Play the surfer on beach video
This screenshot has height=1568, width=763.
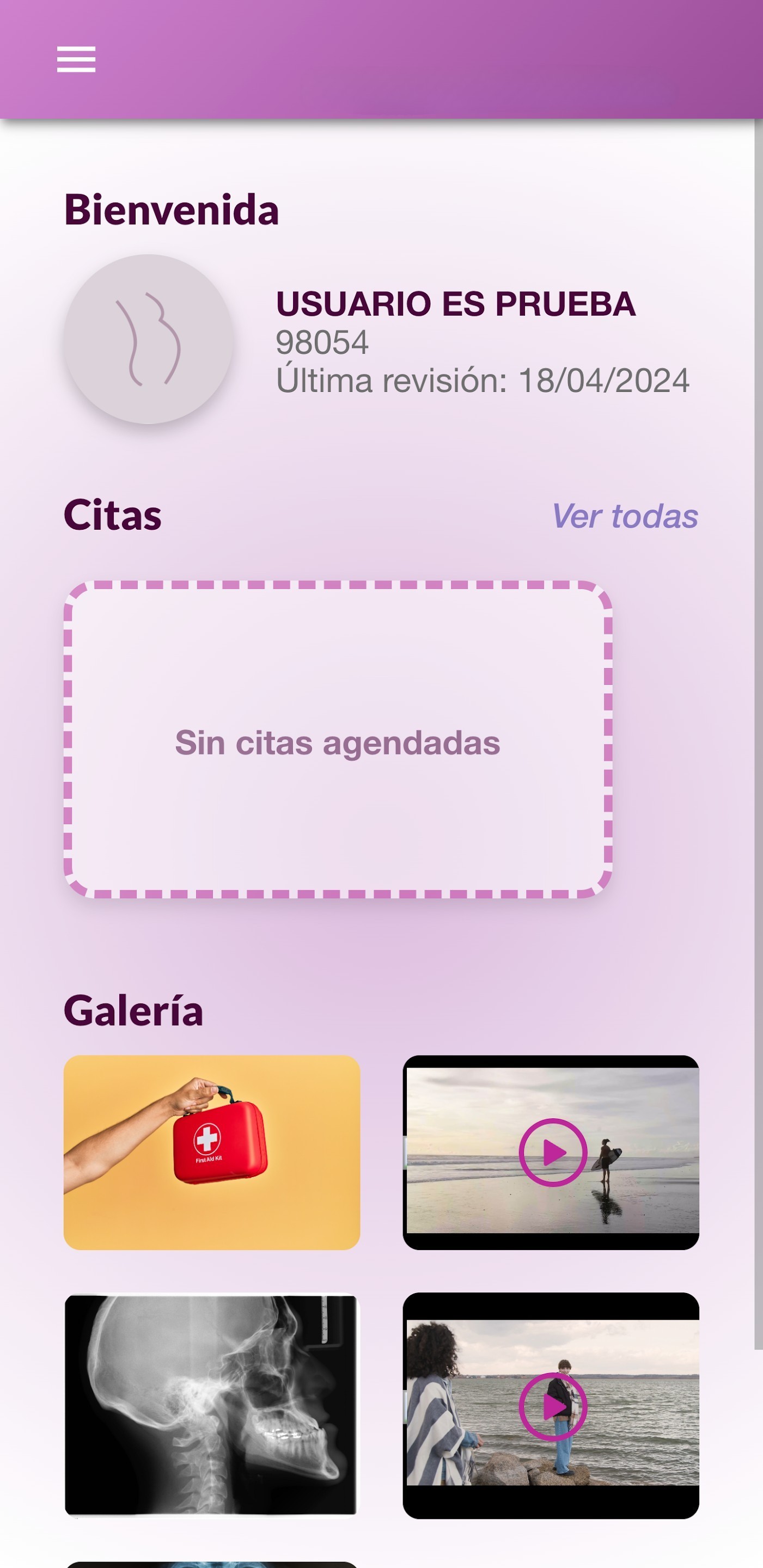pos(551,1152)
